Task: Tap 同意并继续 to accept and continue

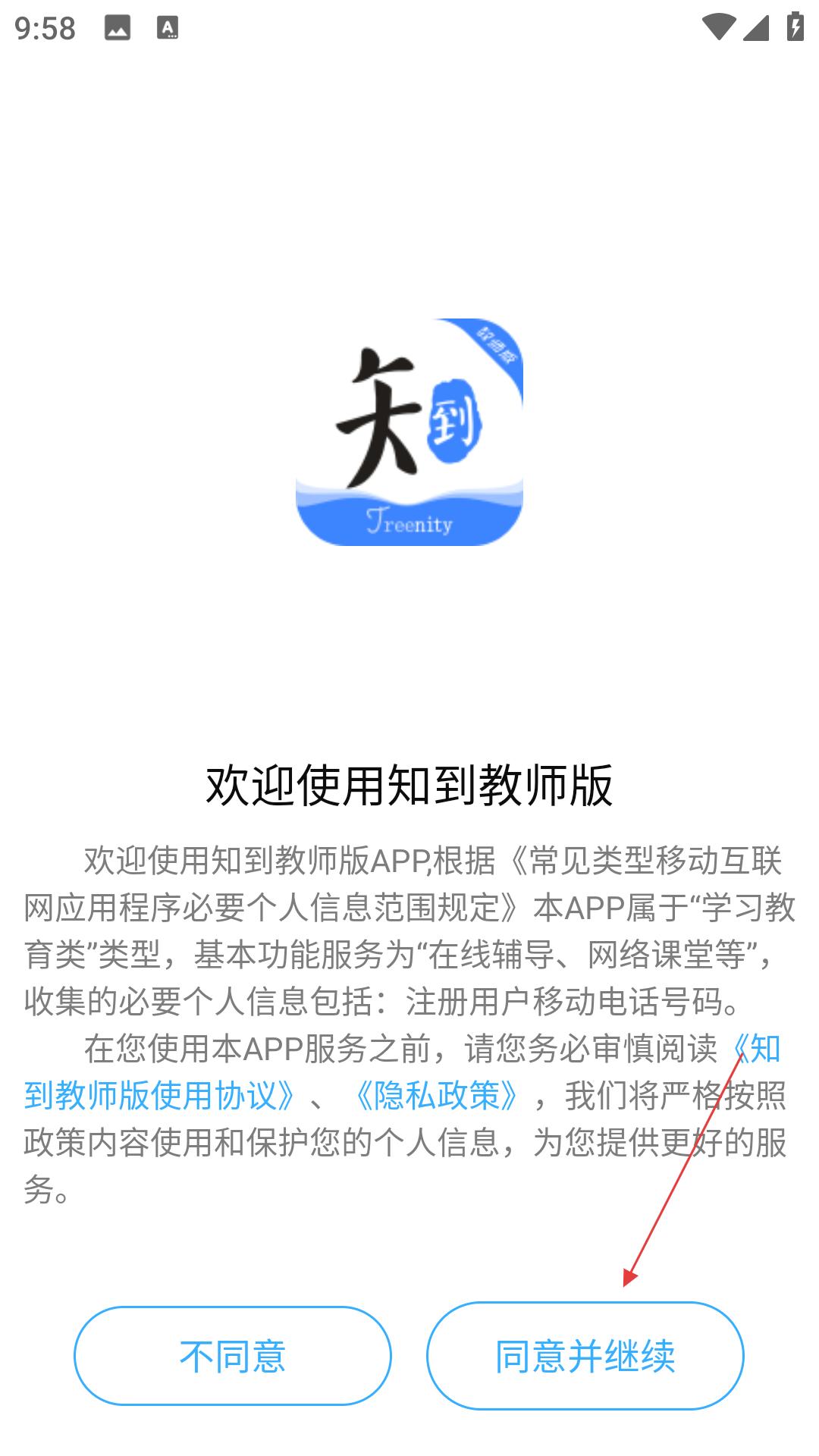Action: [585, 1356]
